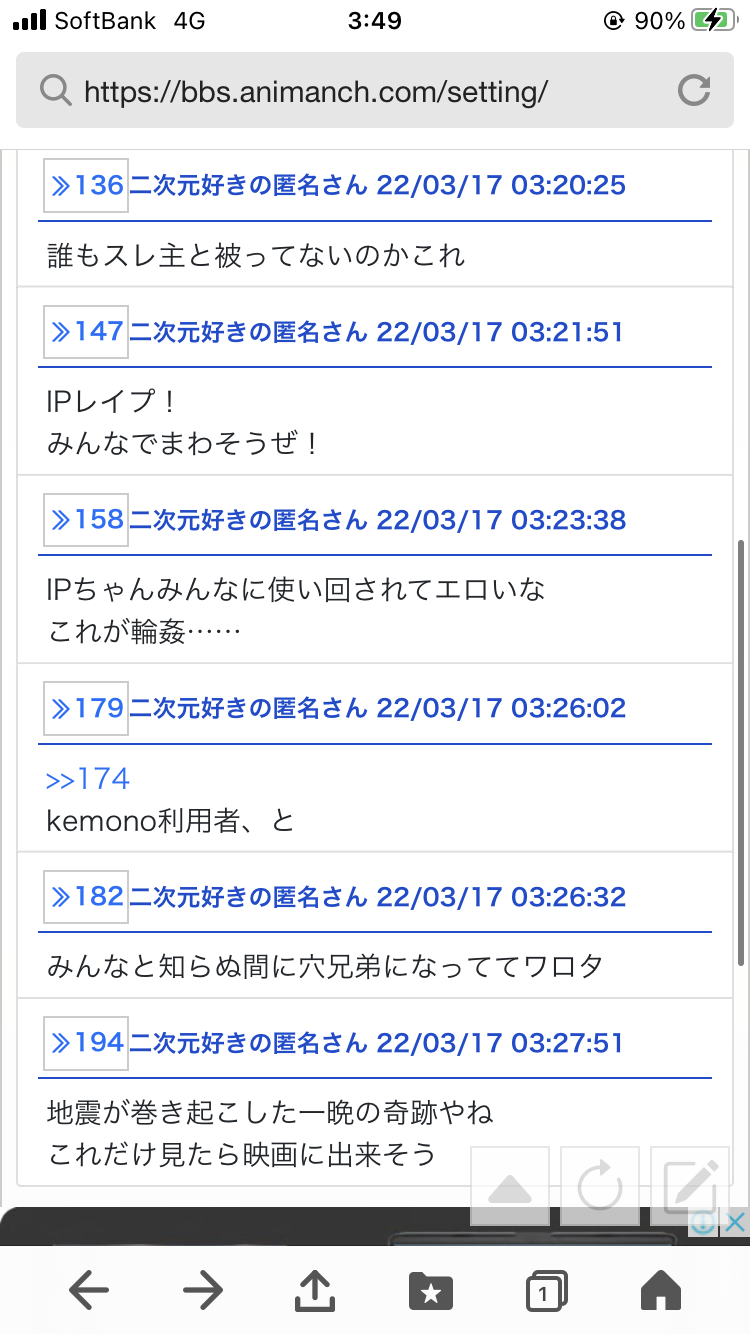Viewport: 750px width, 1334px height.
Task: Close the ad banner
Action: point(735,1221)
